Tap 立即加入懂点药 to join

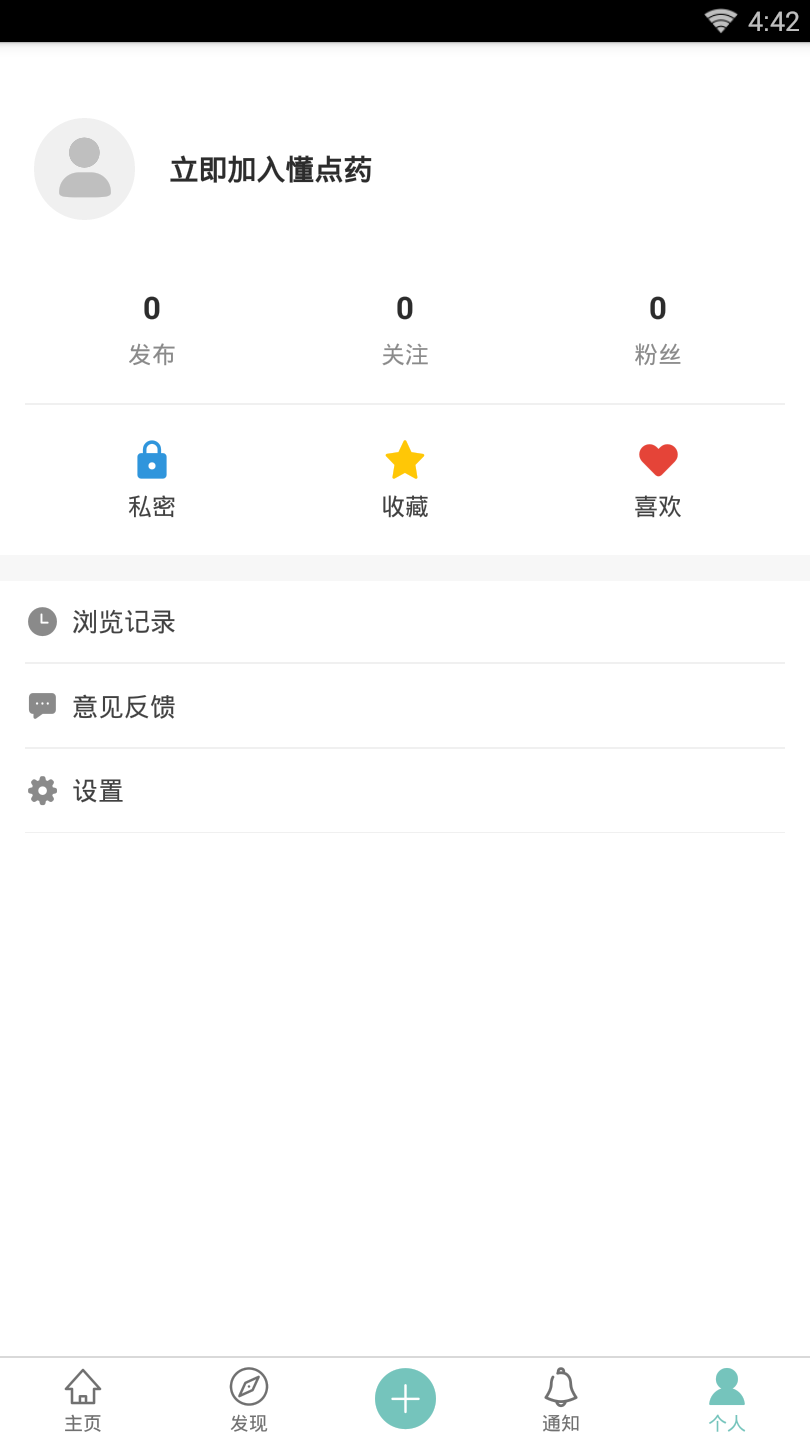click(x=270, y=170)
